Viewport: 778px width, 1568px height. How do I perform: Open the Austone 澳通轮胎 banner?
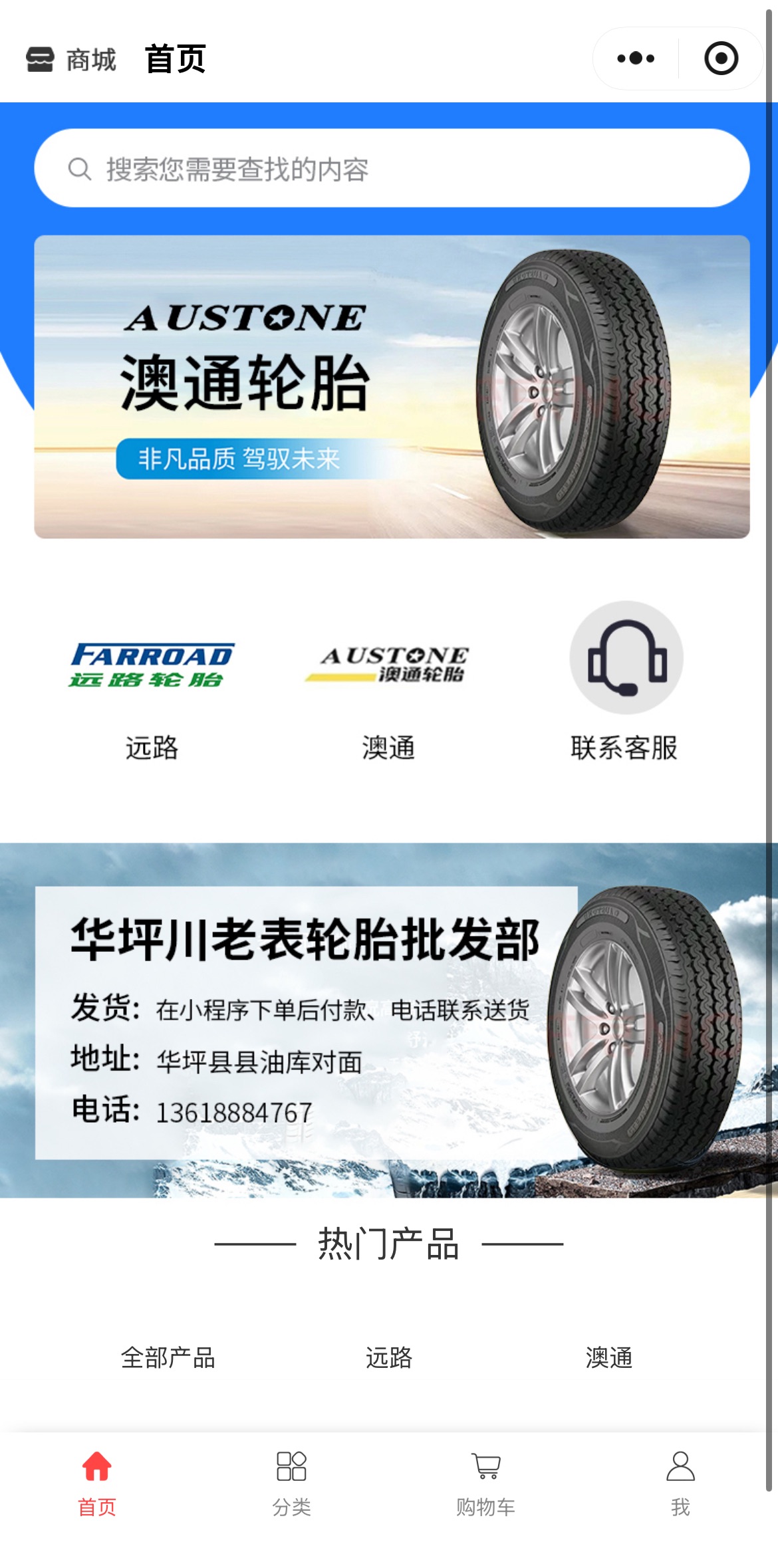[x=391, y=387]
